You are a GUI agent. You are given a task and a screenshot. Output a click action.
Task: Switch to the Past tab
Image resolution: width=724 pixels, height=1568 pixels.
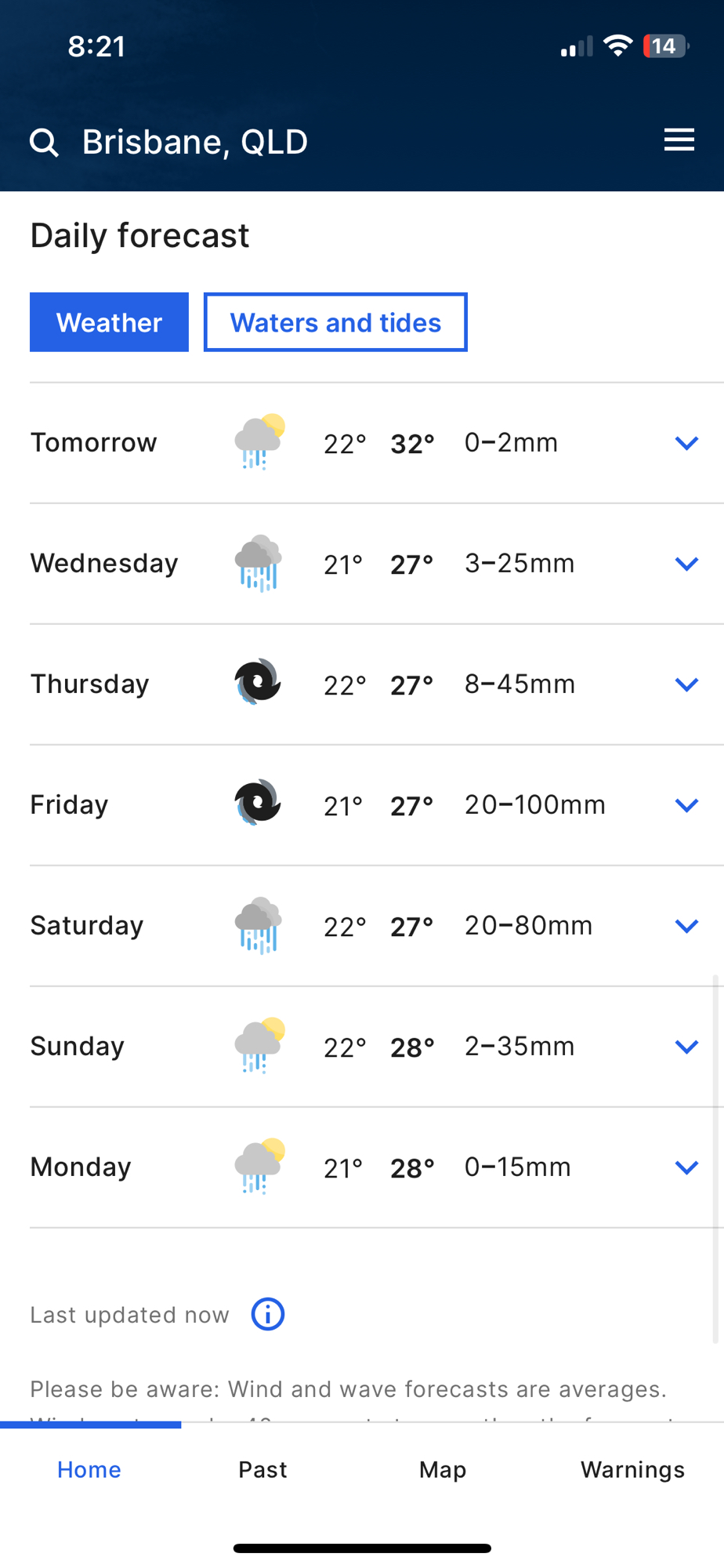pyautogui.click(x=262, y=1469)
